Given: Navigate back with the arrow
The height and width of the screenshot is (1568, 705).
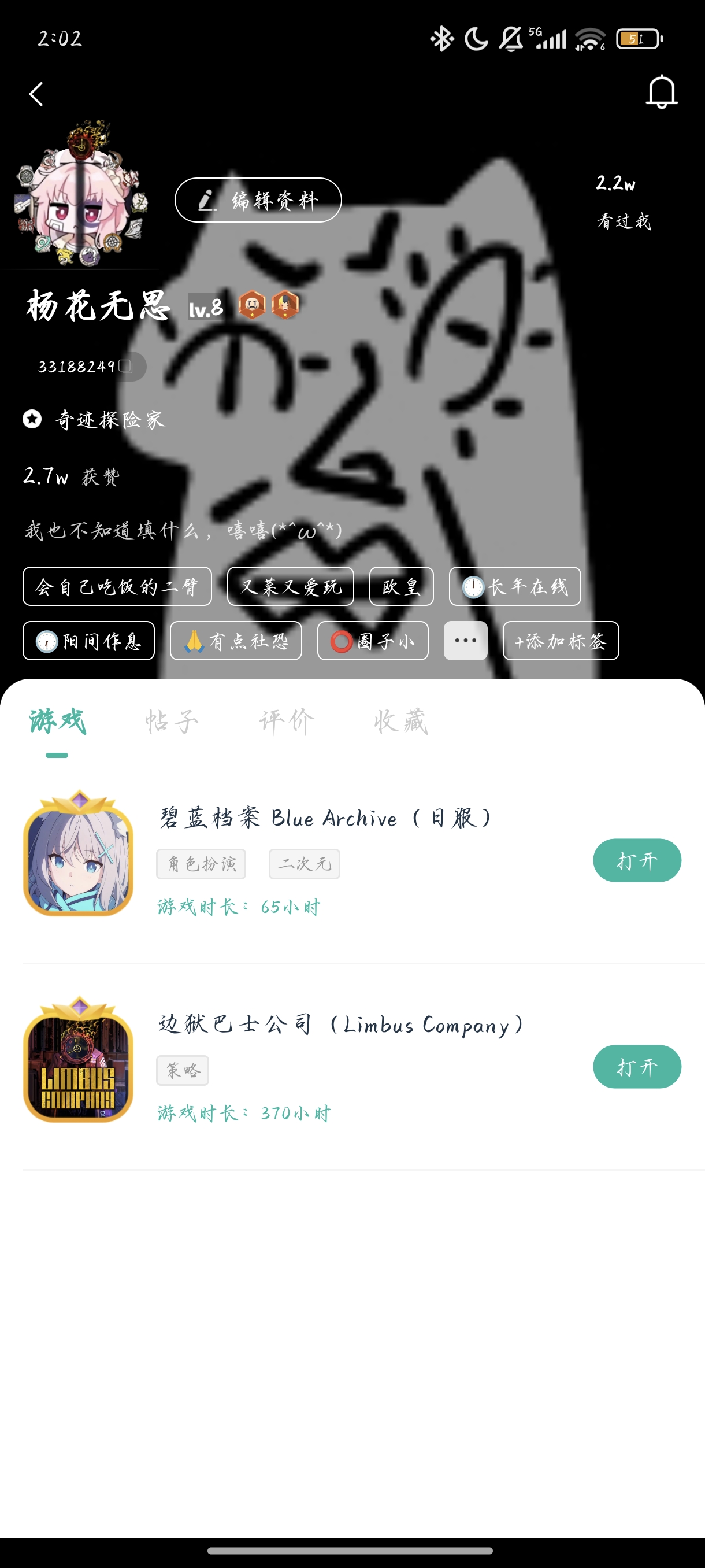Looking at the screenshot, I should pos(36,92).
